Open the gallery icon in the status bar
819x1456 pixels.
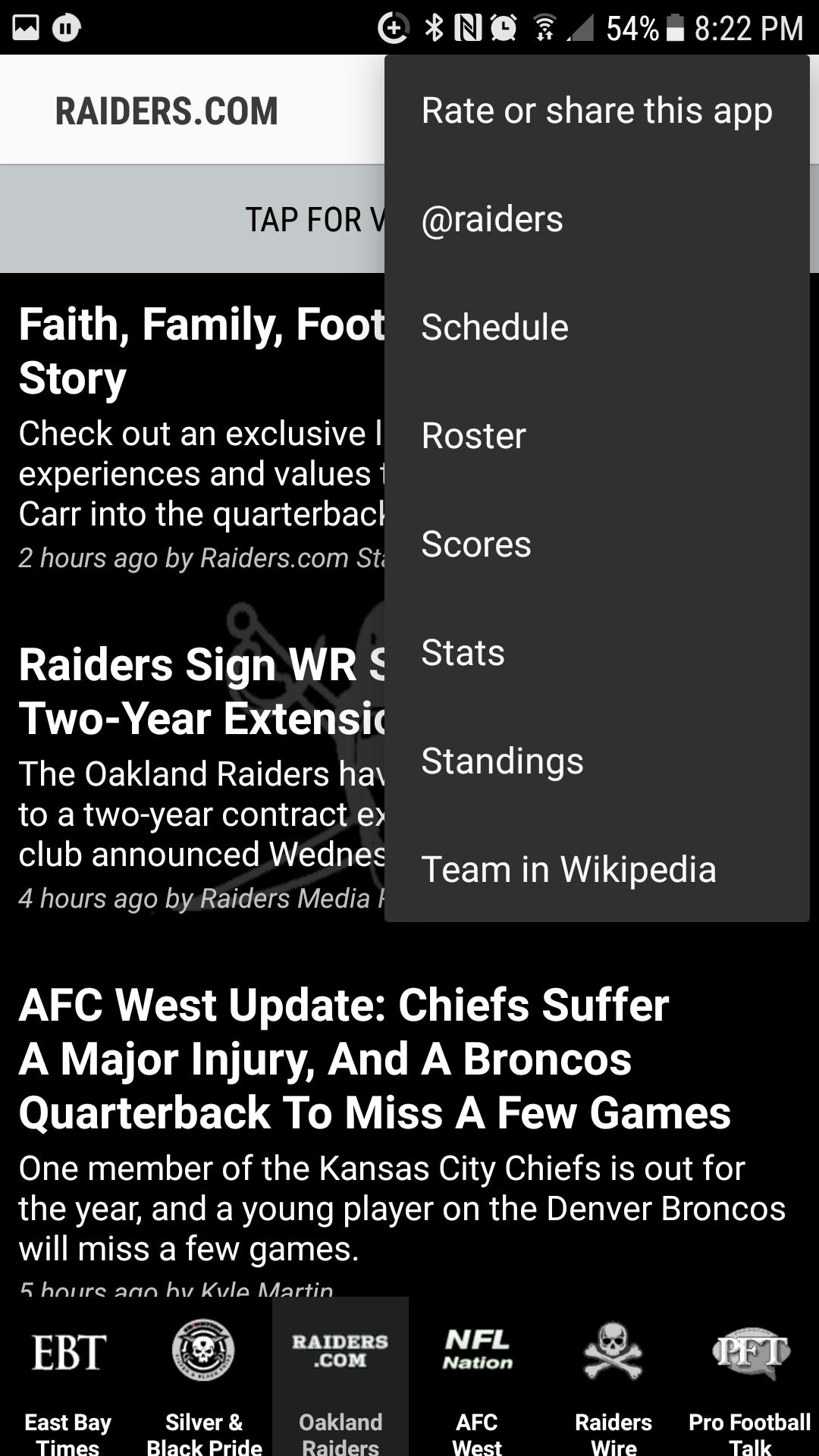click(27, 25)
